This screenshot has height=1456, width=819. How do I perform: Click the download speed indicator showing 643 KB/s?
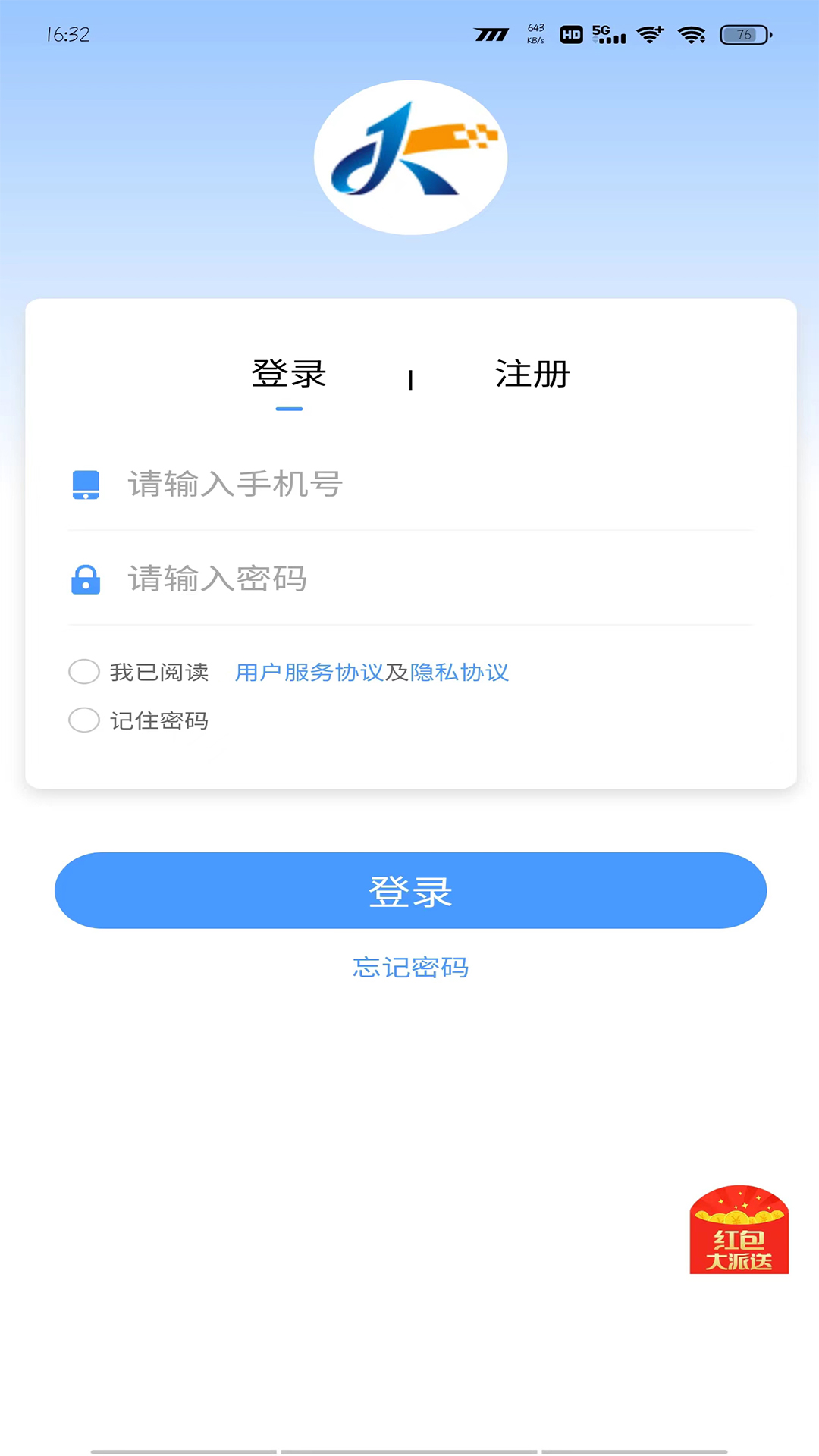tap(535, 33)
